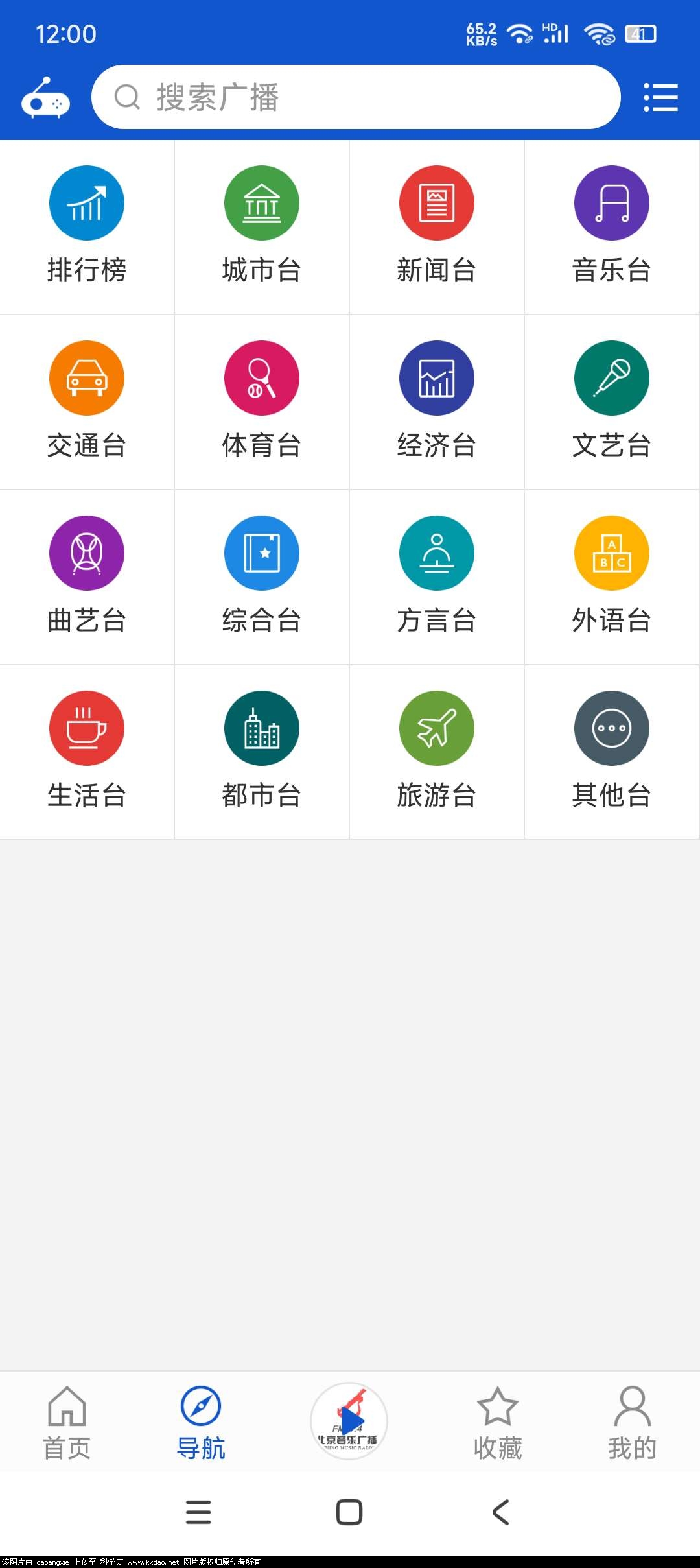Open 旅游台 travel stations
This screenshot has height=1568, width=700.
(x=437, y=752)
